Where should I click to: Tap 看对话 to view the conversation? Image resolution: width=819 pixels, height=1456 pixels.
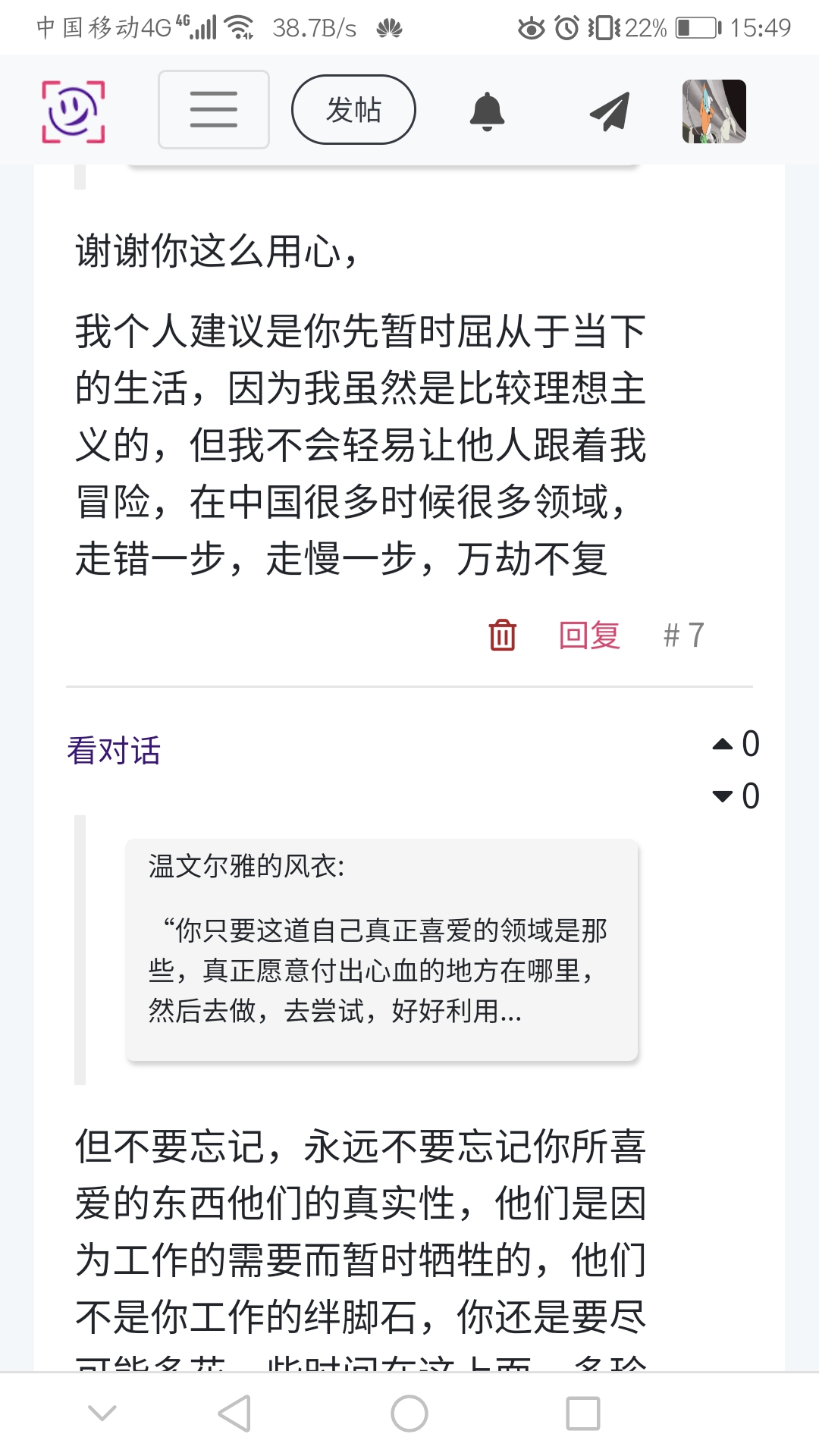tap(114, 751)
